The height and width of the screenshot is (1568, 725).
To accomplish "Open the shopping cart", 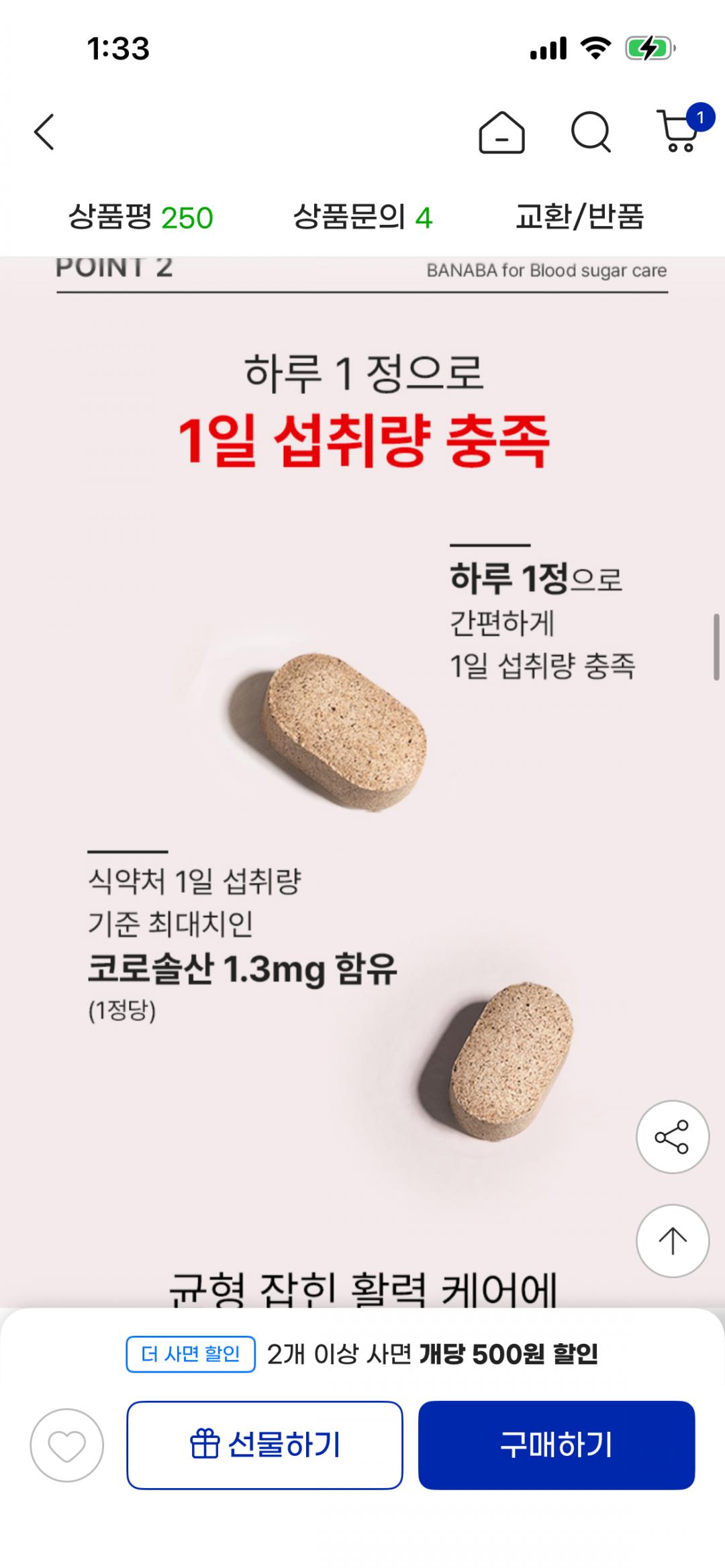I will (679, 131).
